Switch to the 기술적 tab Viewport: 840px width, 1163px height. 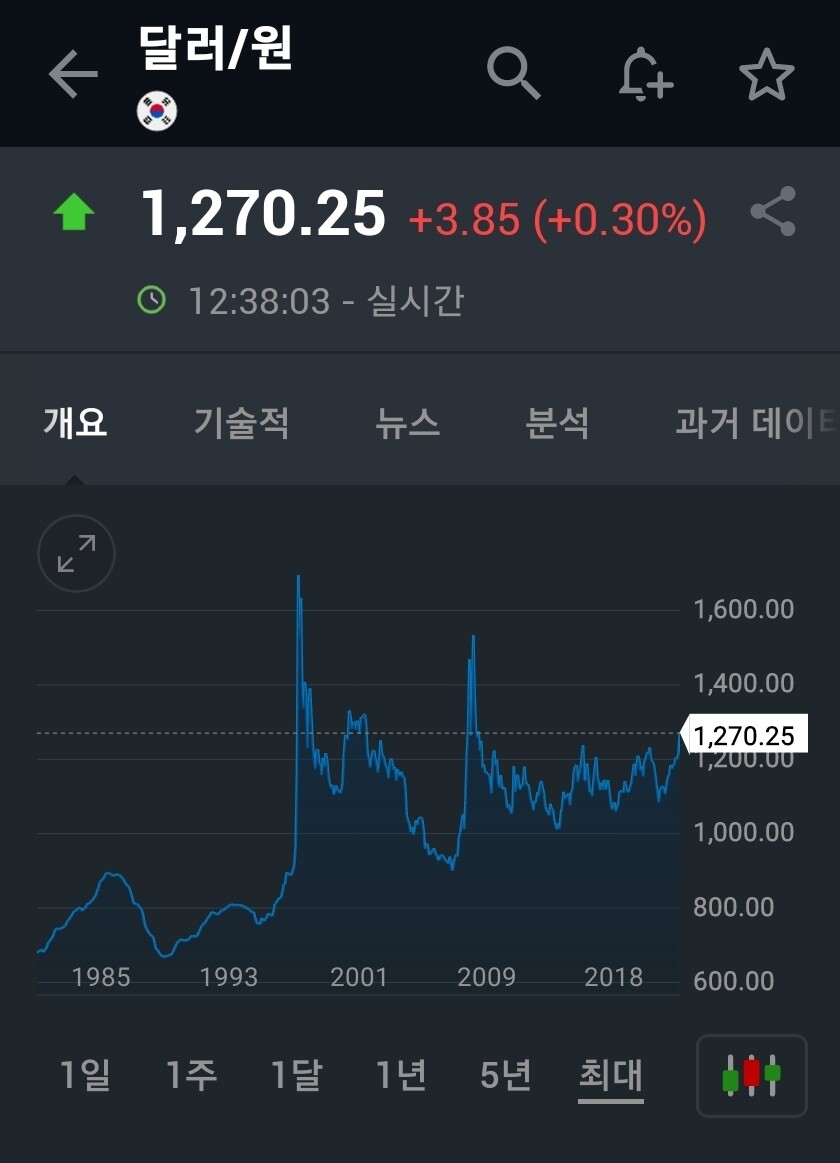(240, 423)
